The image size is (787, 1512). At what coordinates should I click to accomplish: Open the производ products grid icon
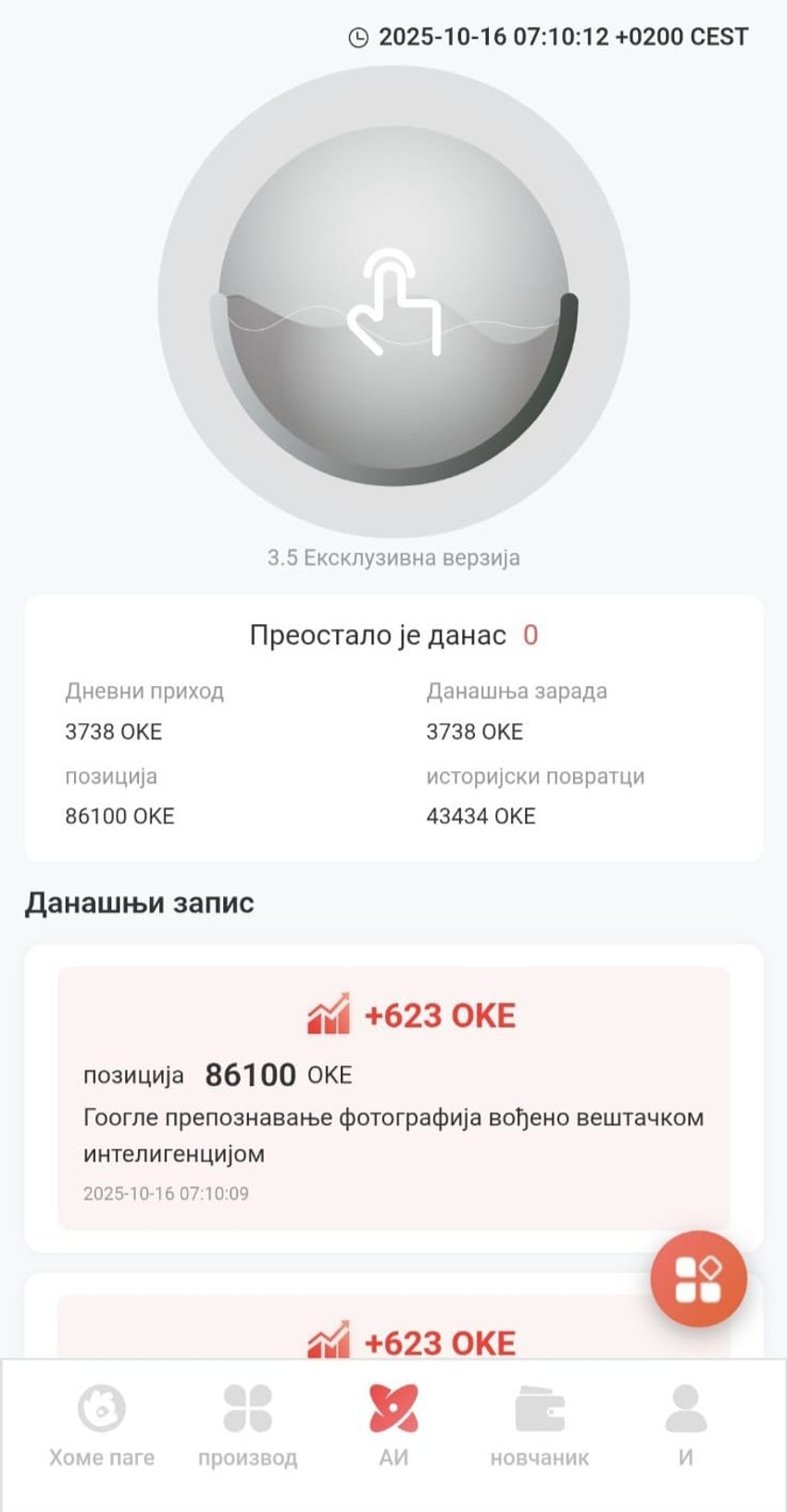click(246, 1409)
